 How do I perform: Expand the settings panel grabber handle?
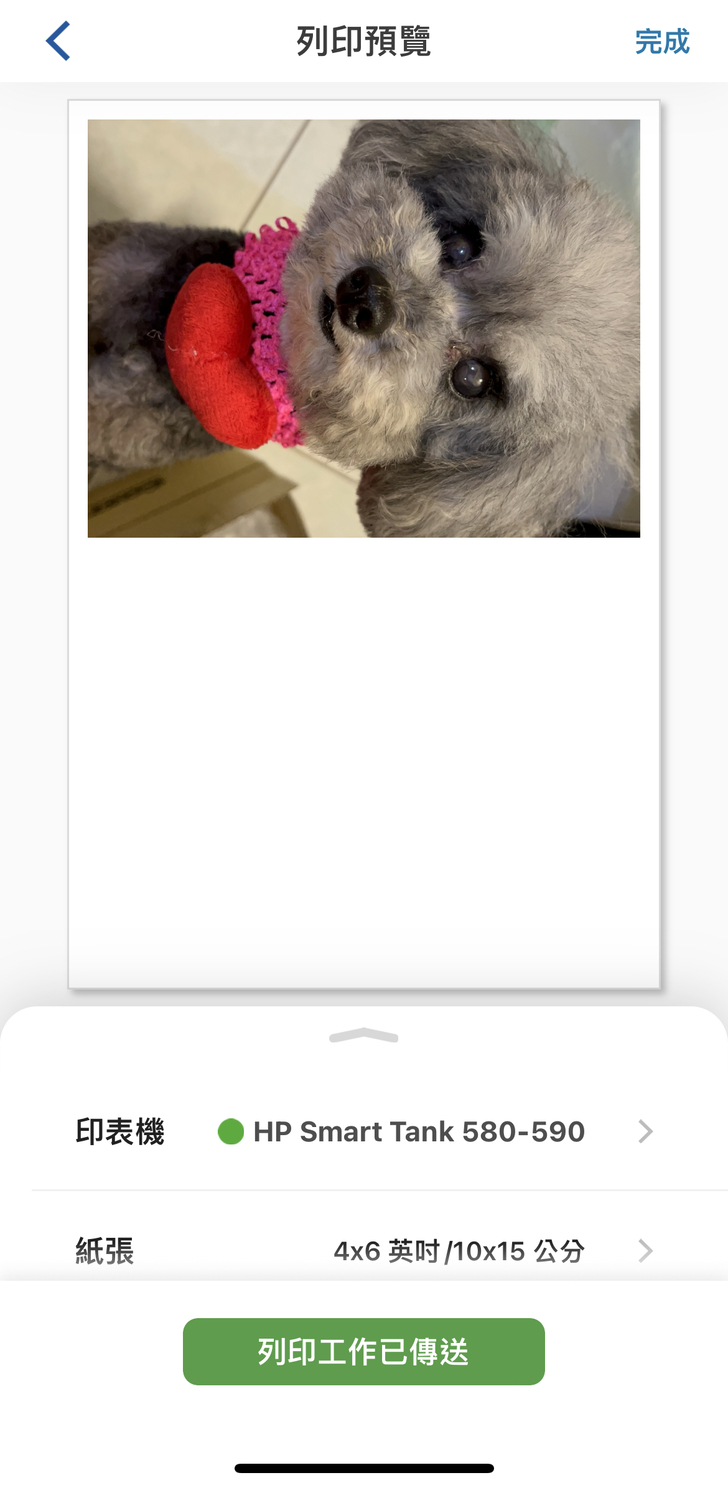pyautogui.click(x=364, y=1036)
